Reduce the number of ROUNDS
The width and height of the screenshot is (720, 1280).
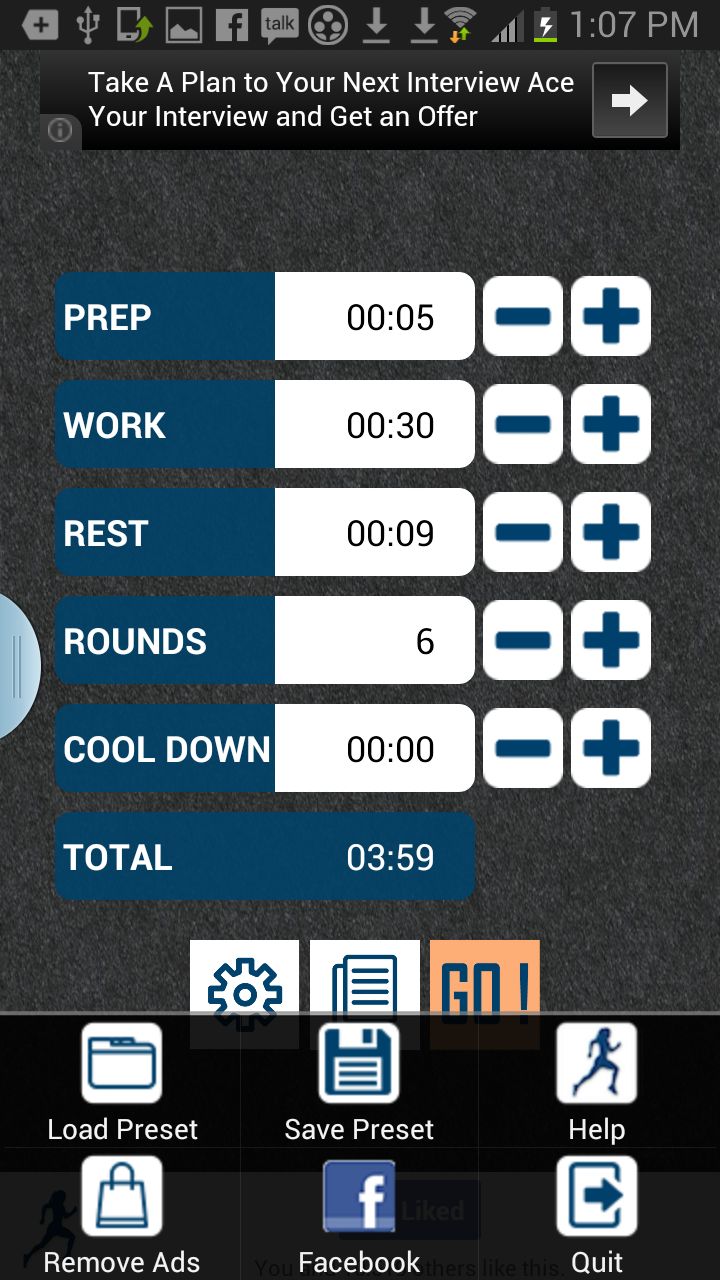pos(523,641)
